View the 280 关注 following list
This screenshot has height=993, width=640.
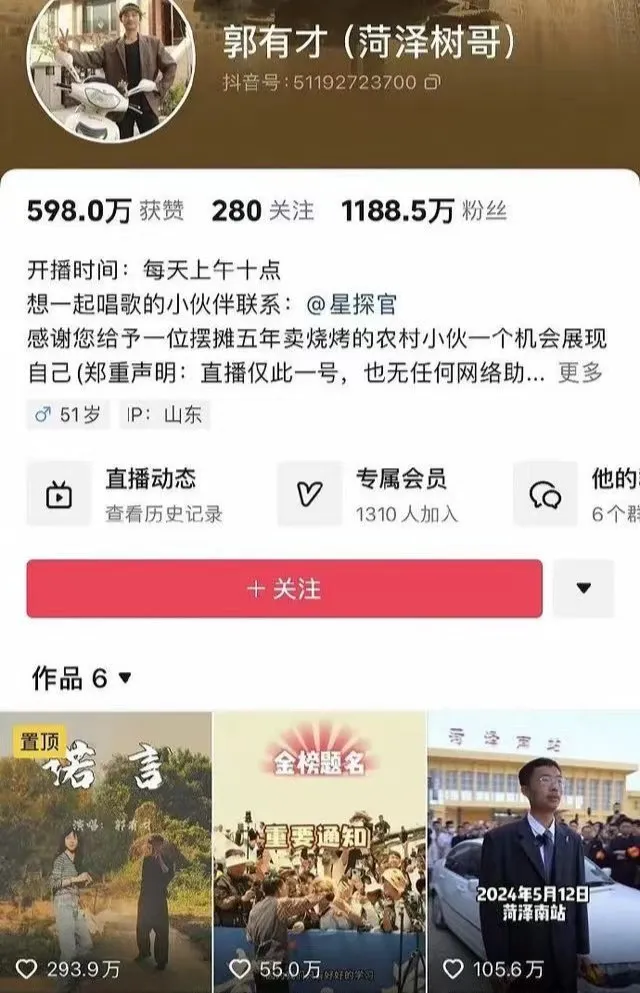click(x=262, y=211)
